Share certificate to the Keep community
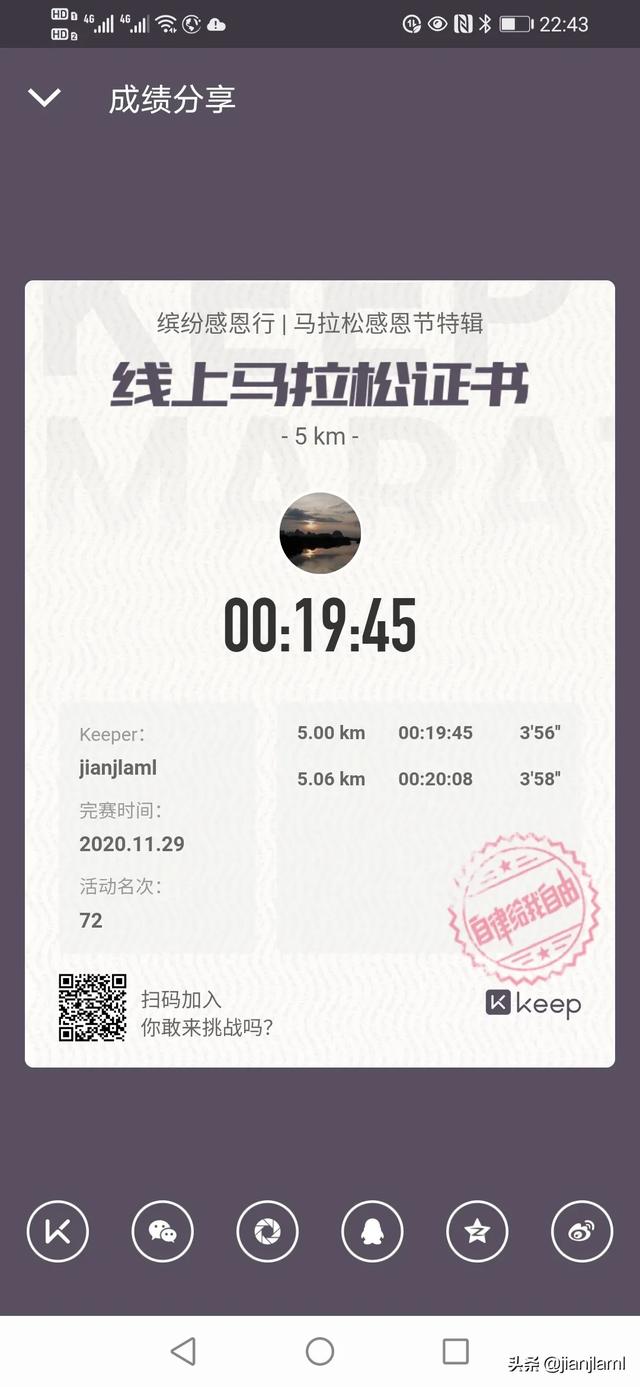 point(58,1231)
